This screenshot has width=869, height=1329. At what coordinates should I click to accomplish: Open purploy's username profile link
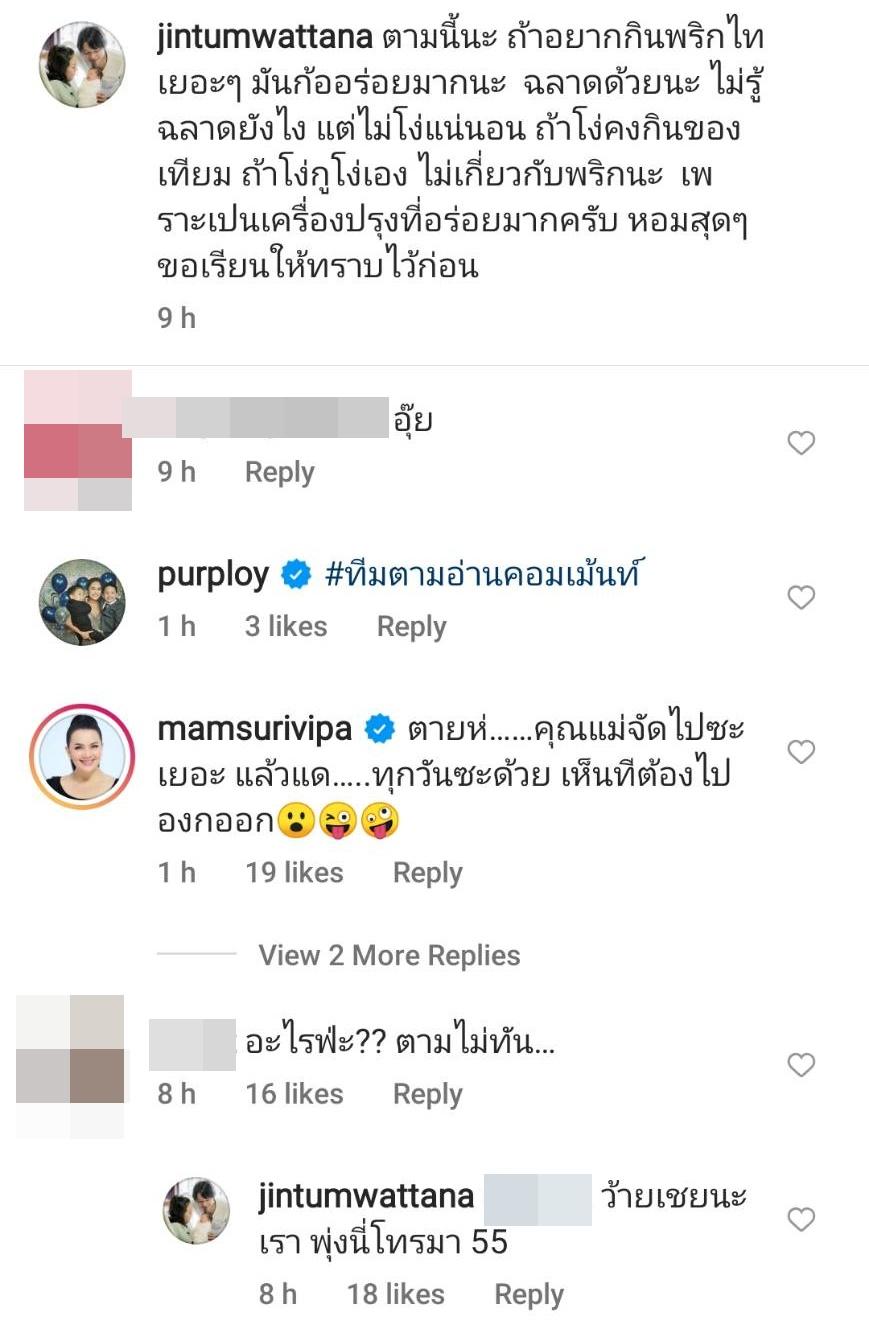click(x=214, y=575)
